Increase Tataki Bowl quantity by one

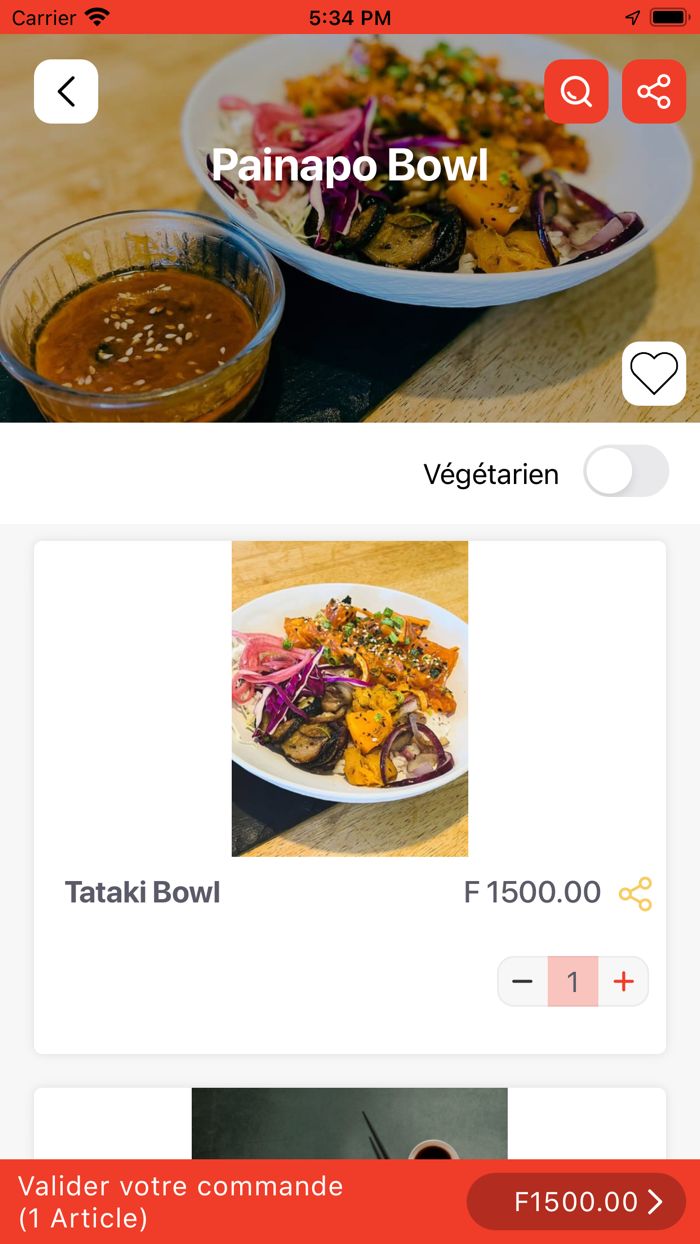coord(624,981)
